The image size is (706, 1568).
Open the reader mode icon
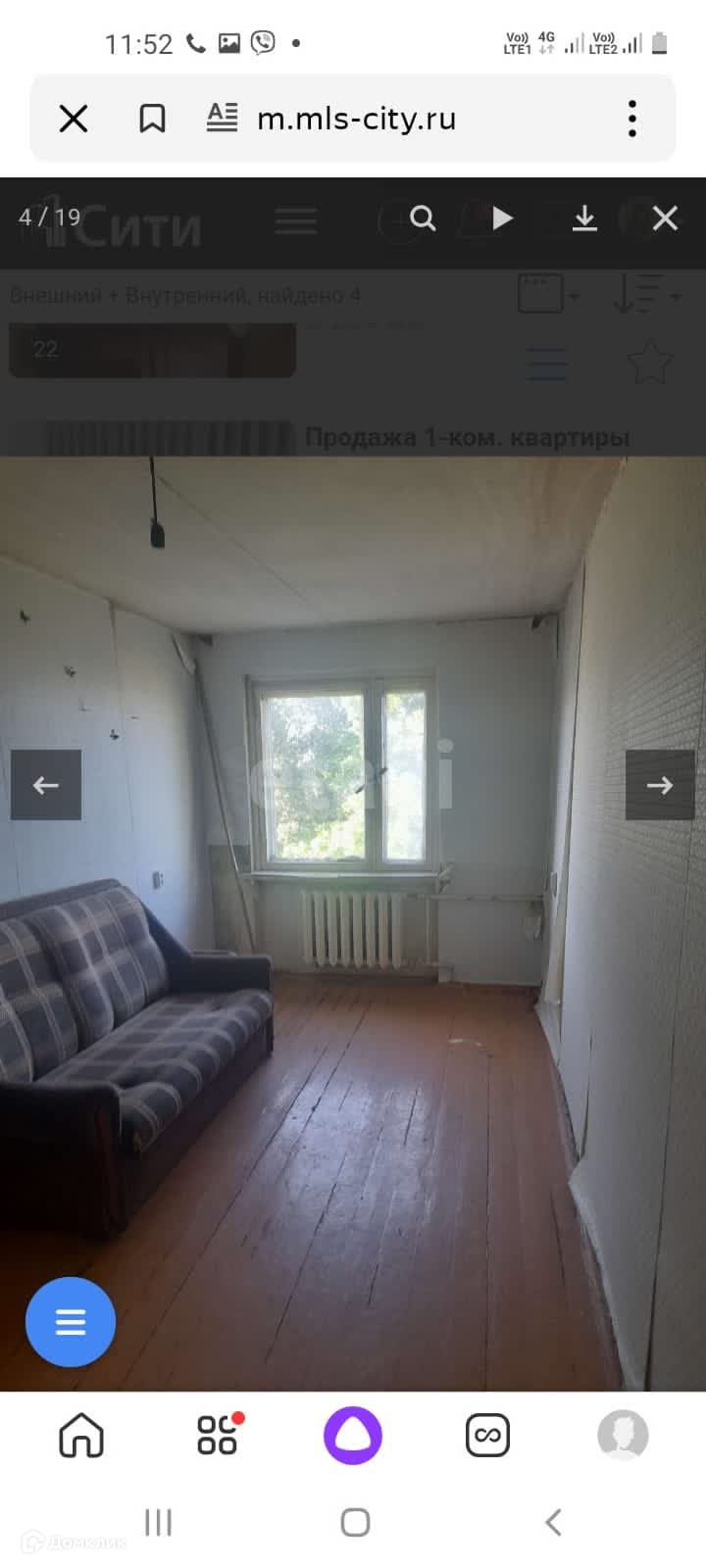pyautogui.click(x=223, y=119)
